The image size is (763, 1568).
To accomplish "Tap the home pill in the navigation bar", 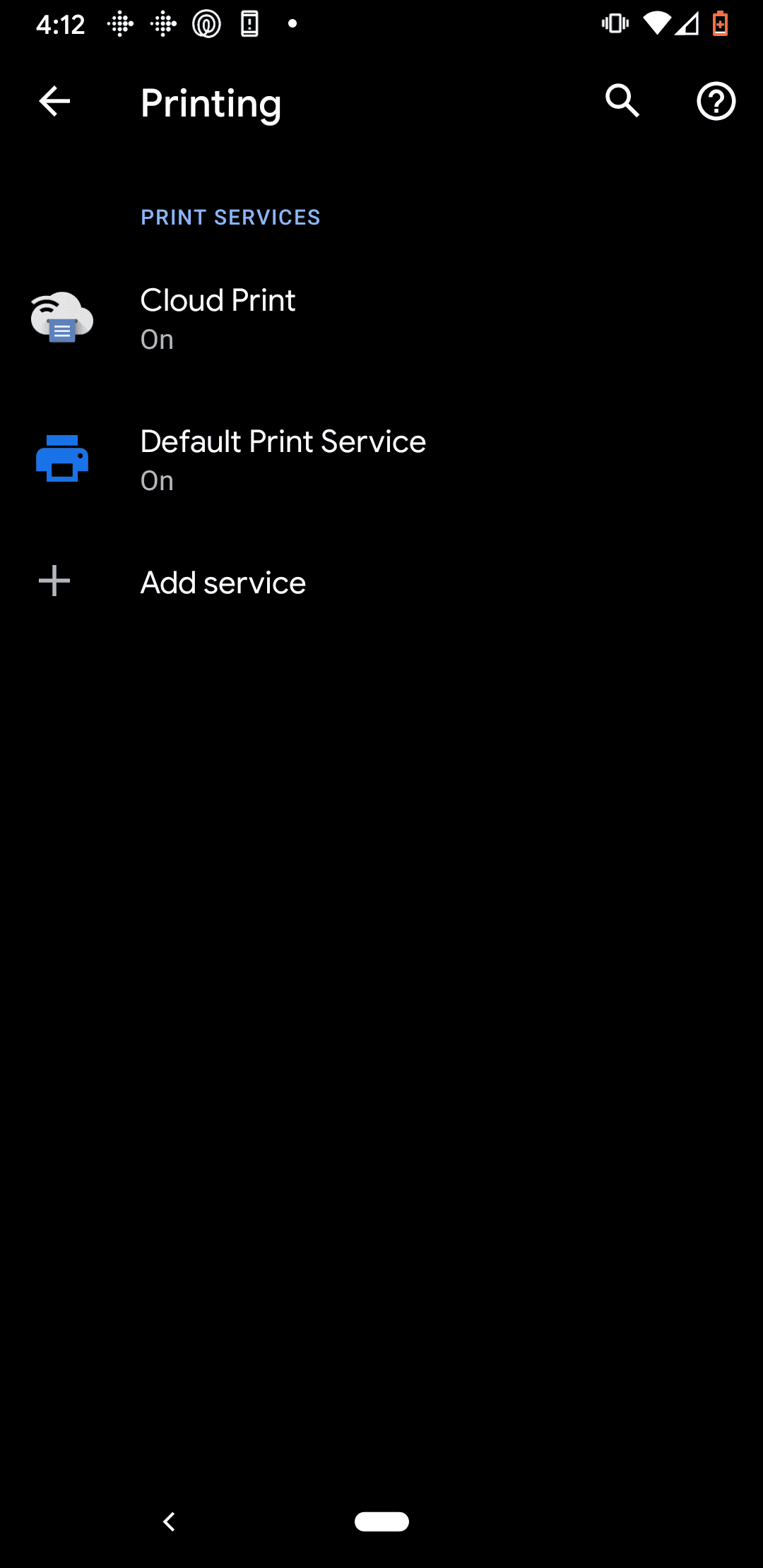I will click(381, 1521).
